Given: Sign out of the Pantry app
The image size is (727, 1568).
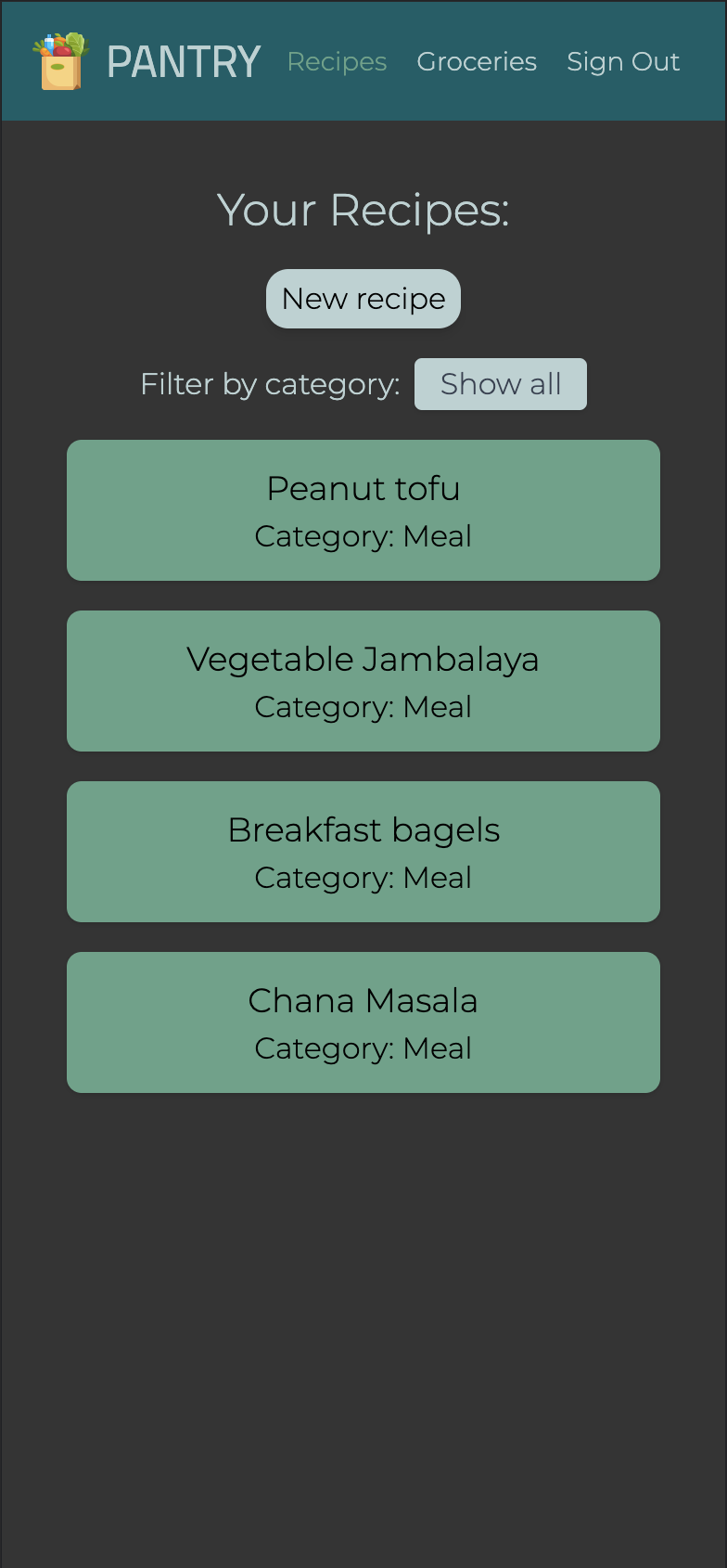Looking at the screenshot, I should pos(623,61).
